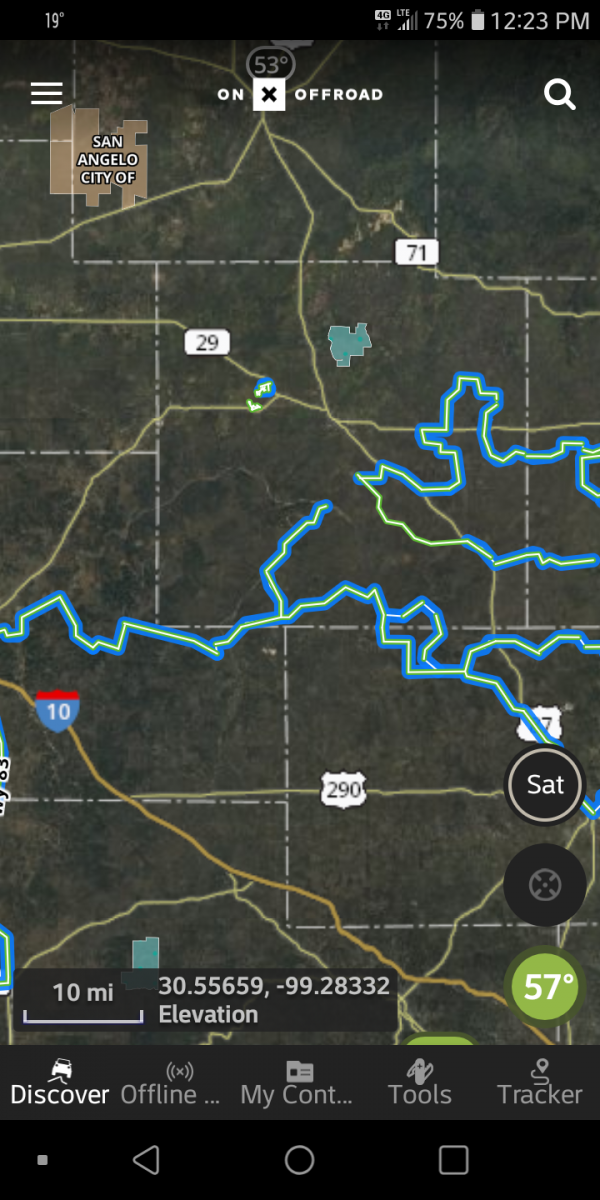Screen dimensions: 600x1200
Task: Go to My Content tab
Action: coord(297,1082)
